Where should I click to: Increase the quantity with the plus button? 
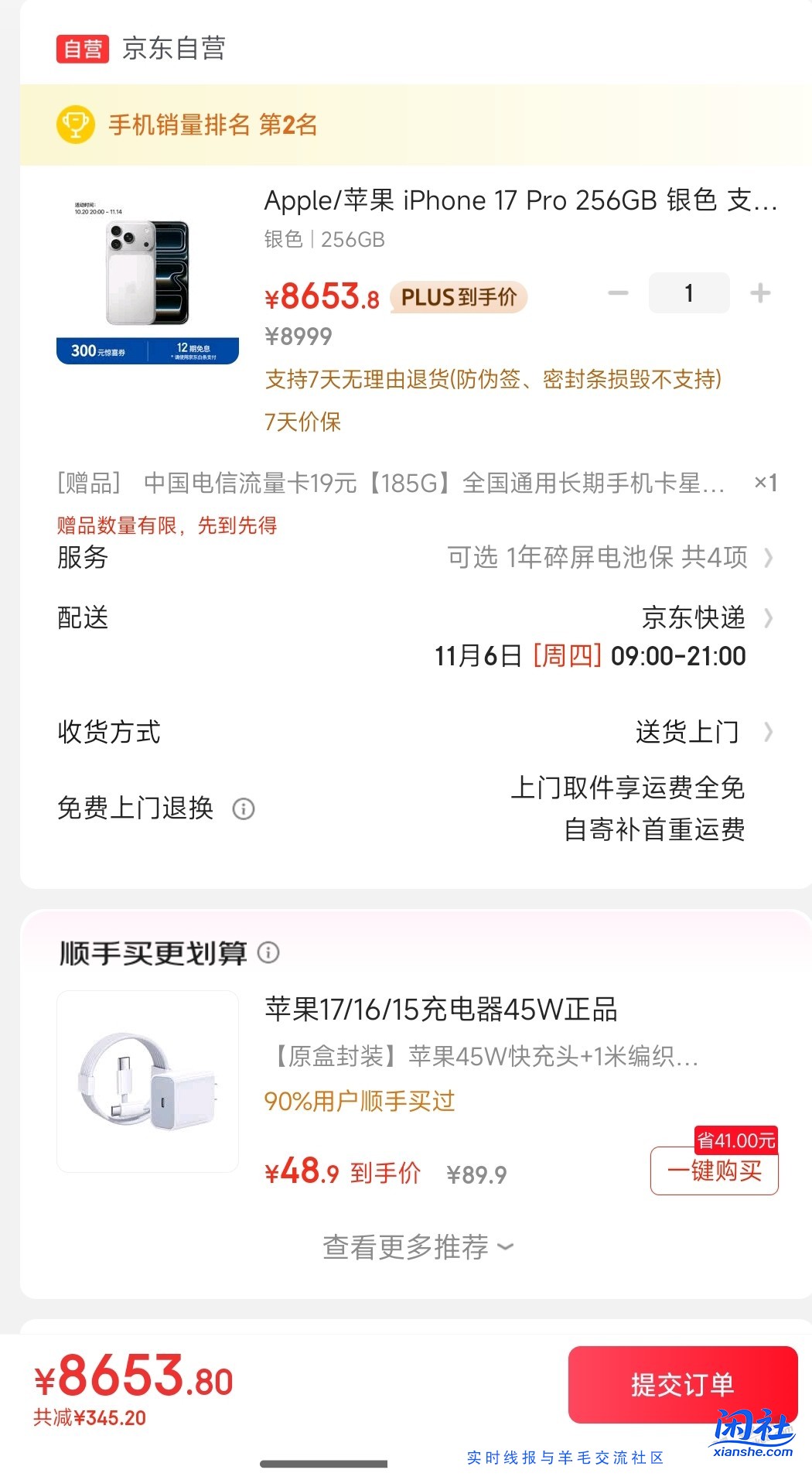click(x=759, y=292)
